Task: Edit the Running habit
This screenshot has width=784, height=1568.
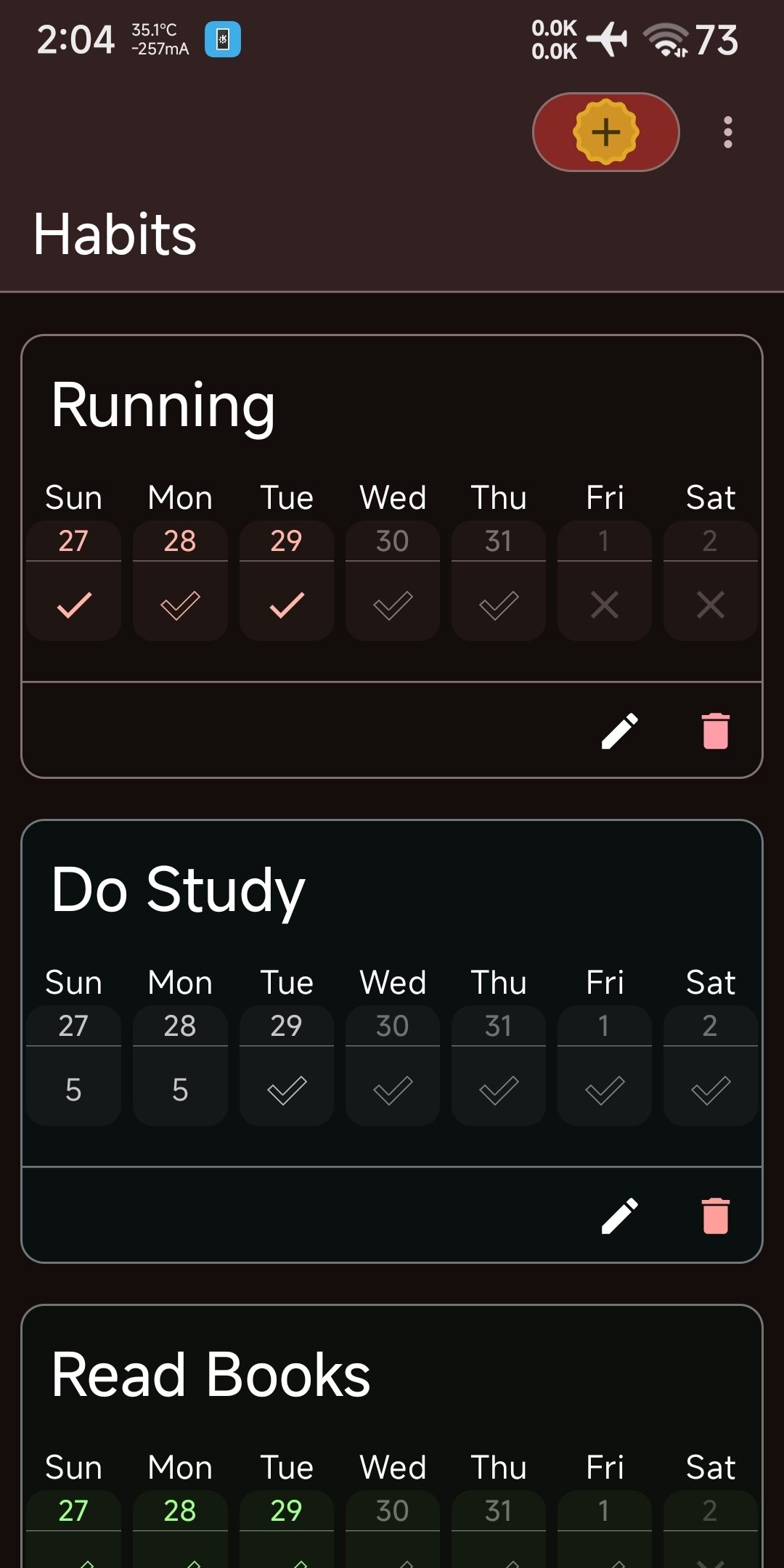Action: (x=620, y=730)
